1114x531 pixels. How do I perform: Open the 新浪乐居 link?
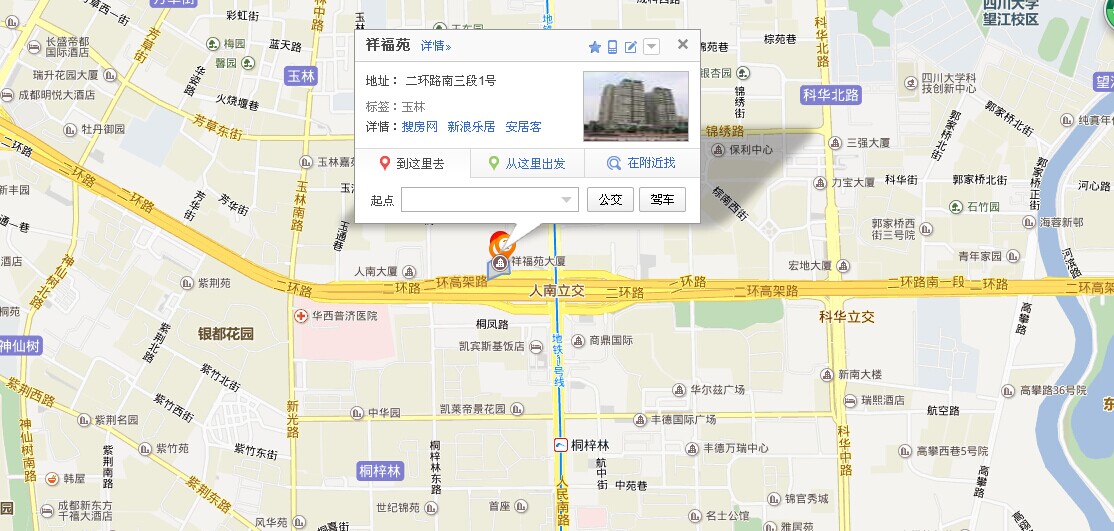coord(471,127)
